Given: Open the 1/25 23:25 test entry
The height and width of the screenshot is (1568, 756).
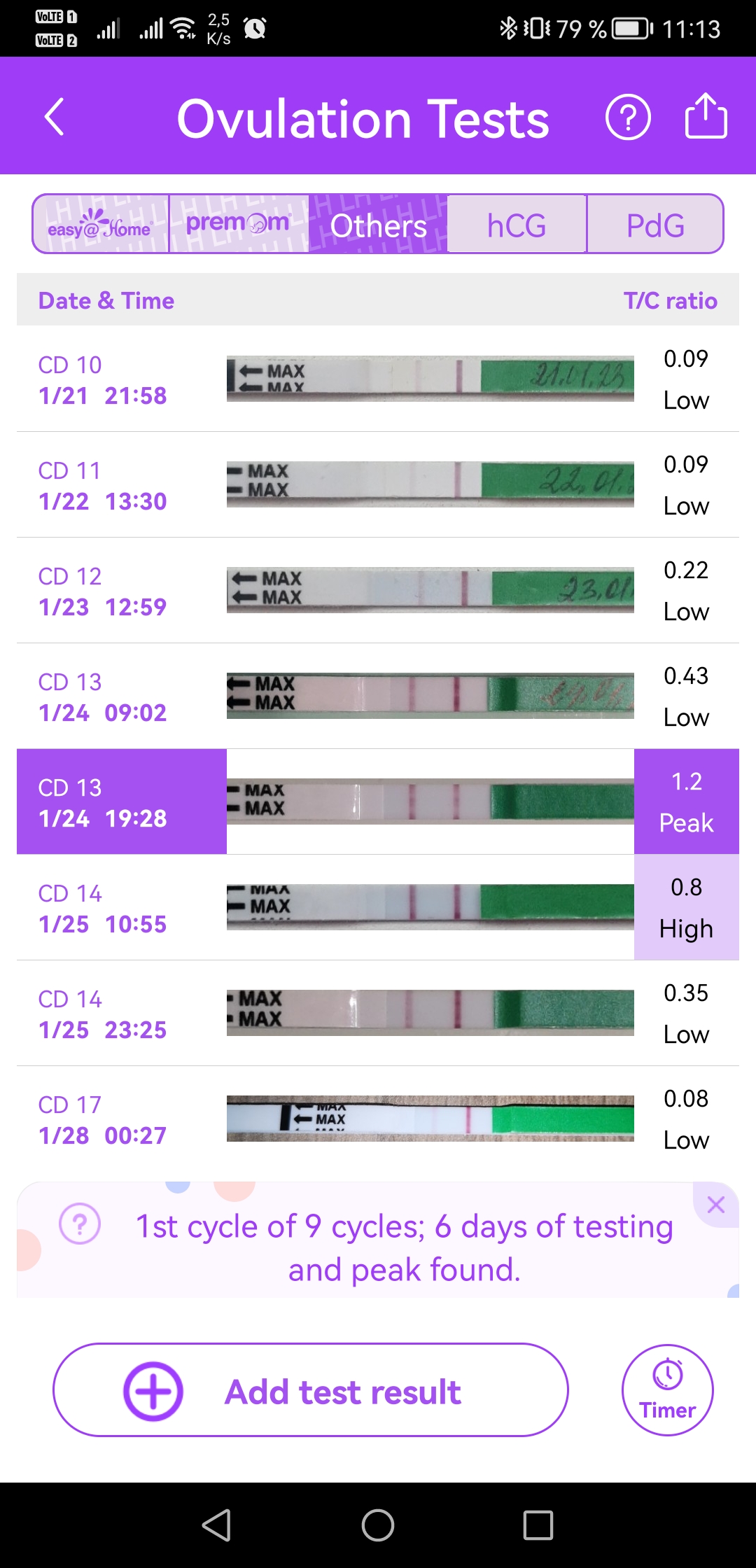Looking at the screenshot, I should pos(378,1013).
